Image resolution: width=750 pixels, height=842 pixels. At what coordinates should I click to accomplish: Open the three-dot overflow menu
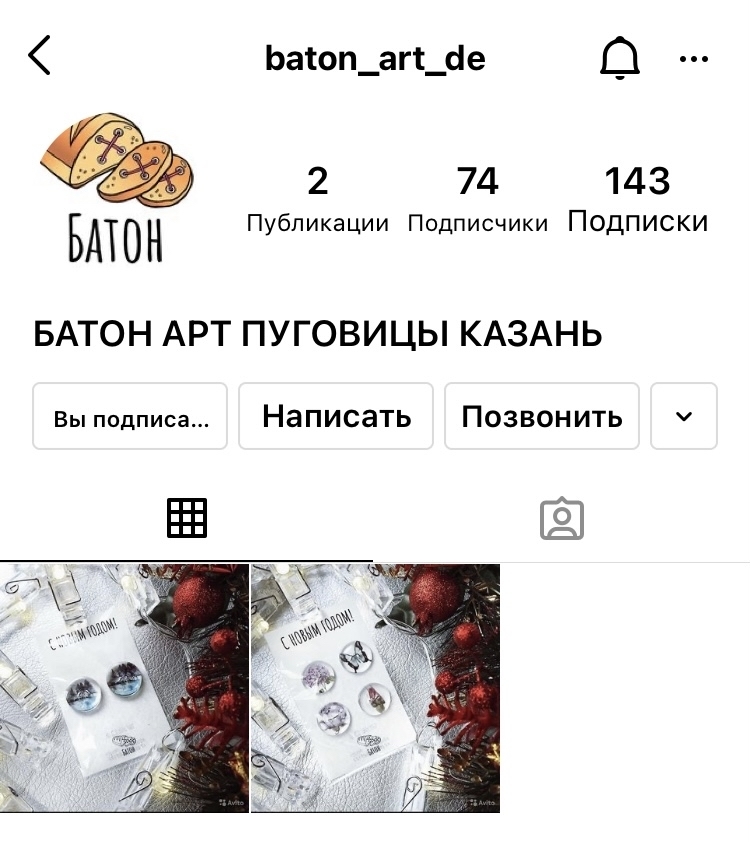coord(693,59)
